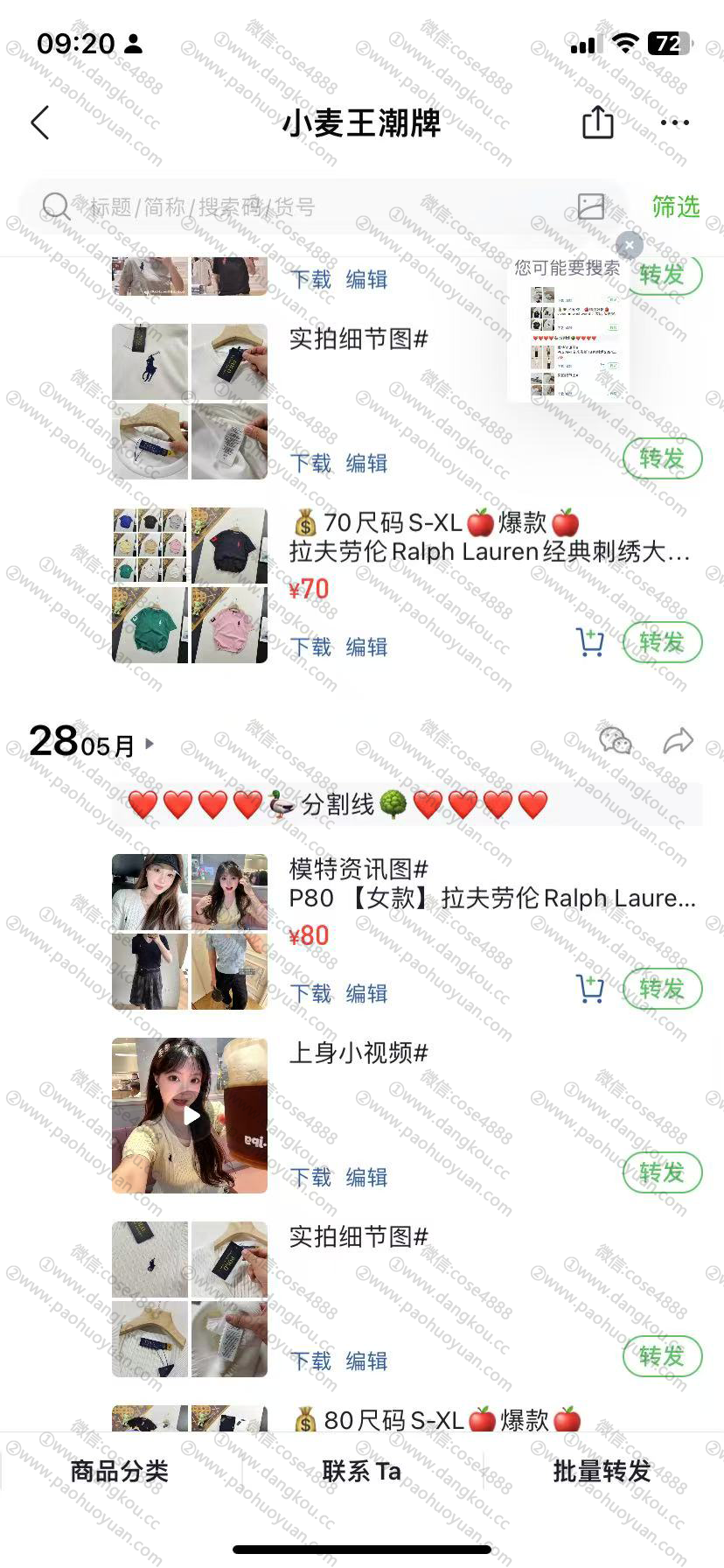The image size is (724, 1568).
Task: Tap 联系Ta to contact the seller
Action: coord(362,1472)
